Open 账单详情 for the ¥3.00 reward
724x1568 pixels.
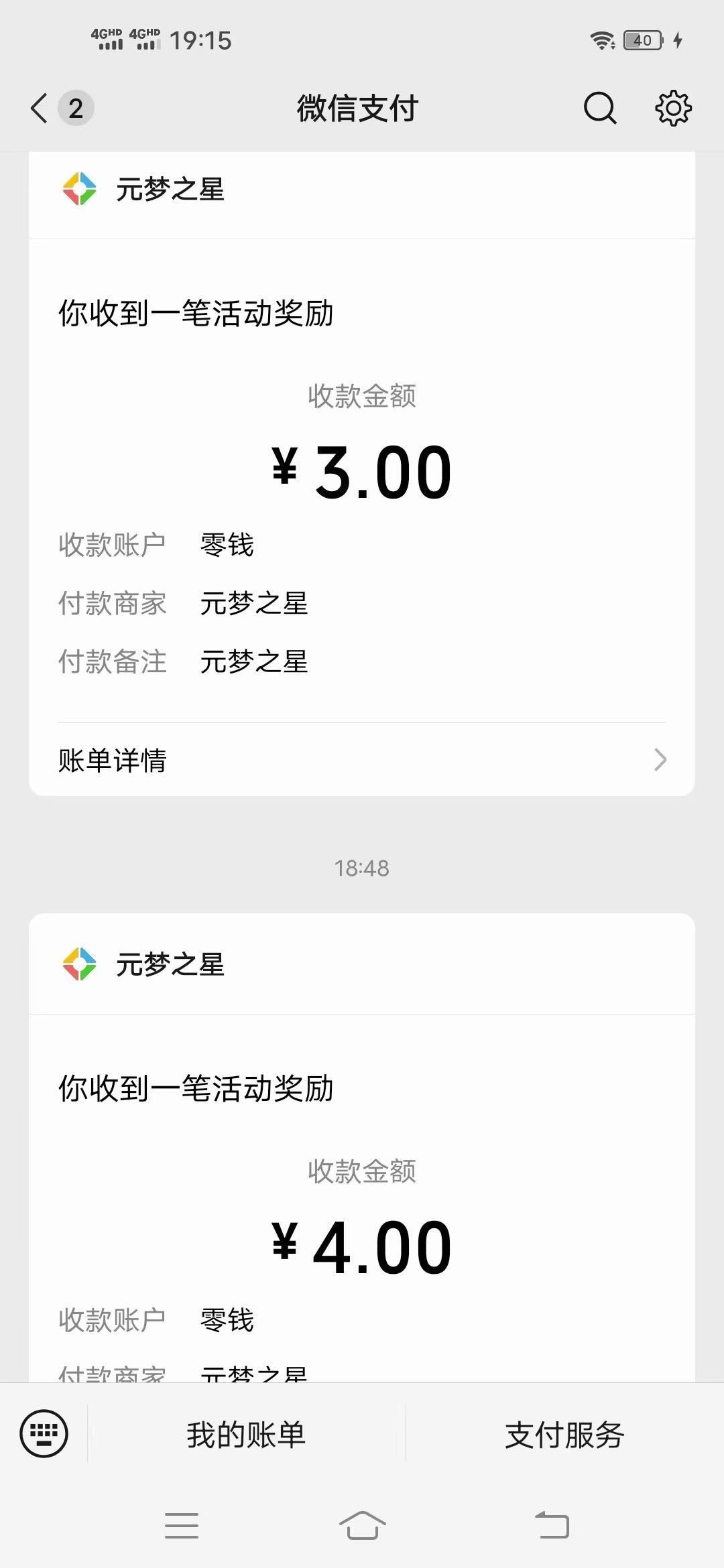click(362, 760)
